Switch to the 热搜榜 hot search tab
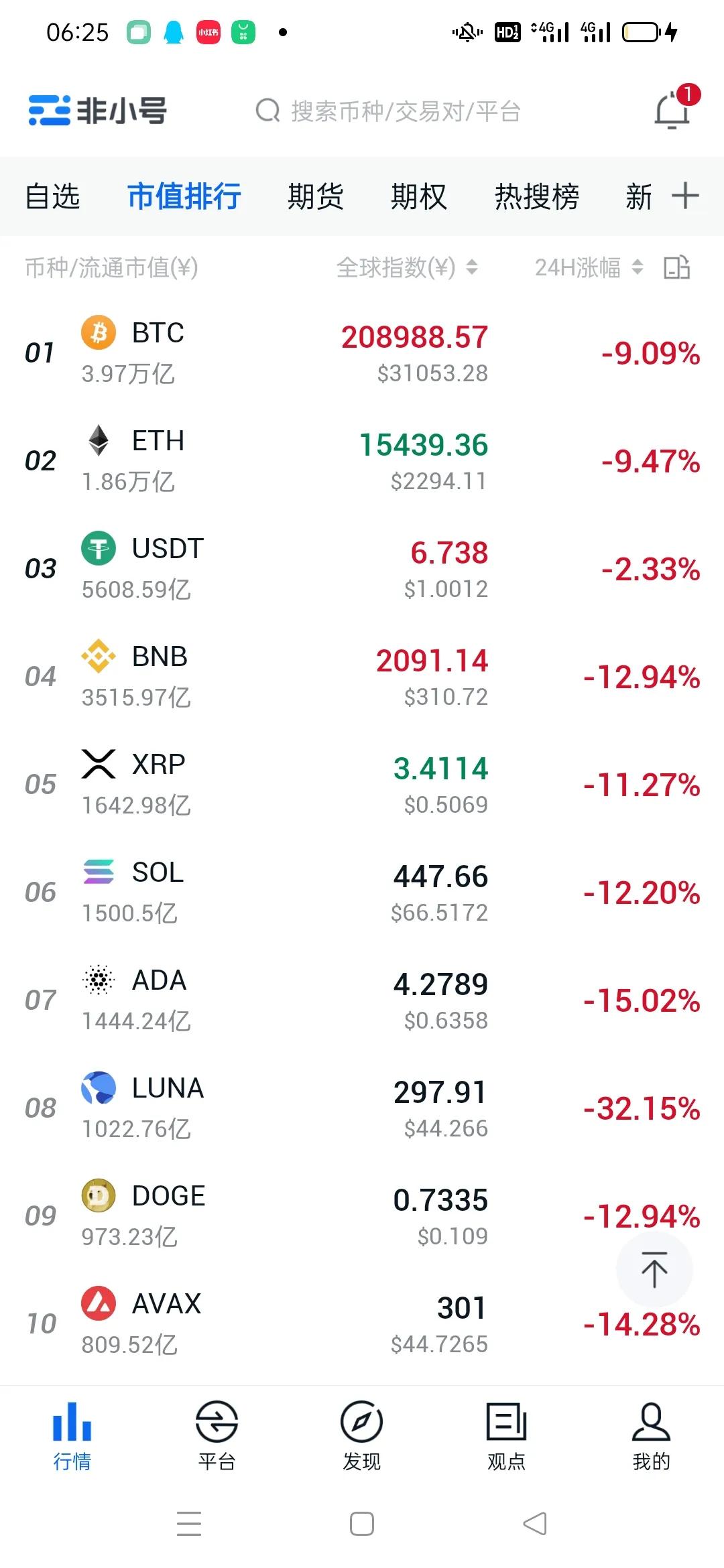 (x=536, y=196)
